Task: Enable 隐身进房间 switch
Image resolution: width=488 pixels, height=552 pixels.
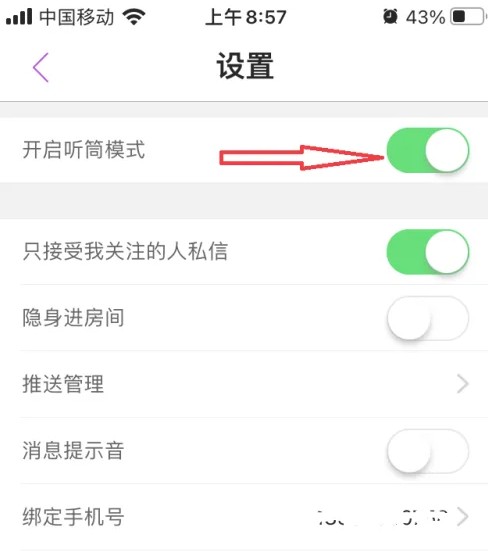Action: 428,318
